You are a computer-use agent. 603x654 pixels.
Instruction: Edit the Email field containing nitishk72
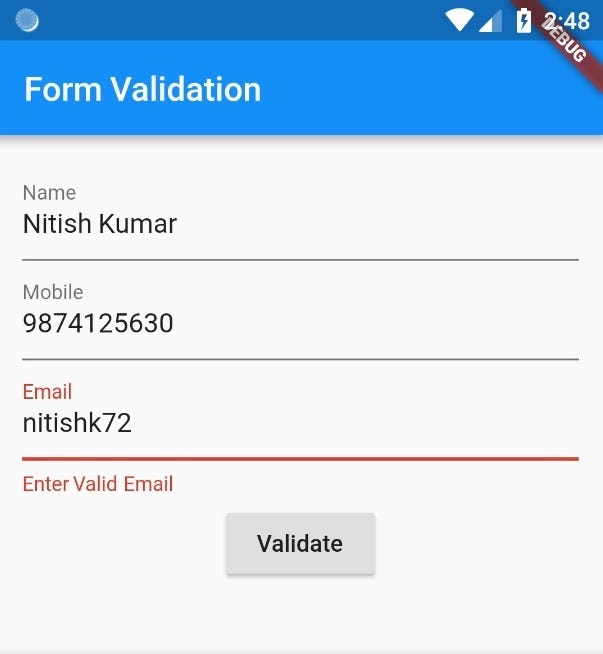point(300,424)
